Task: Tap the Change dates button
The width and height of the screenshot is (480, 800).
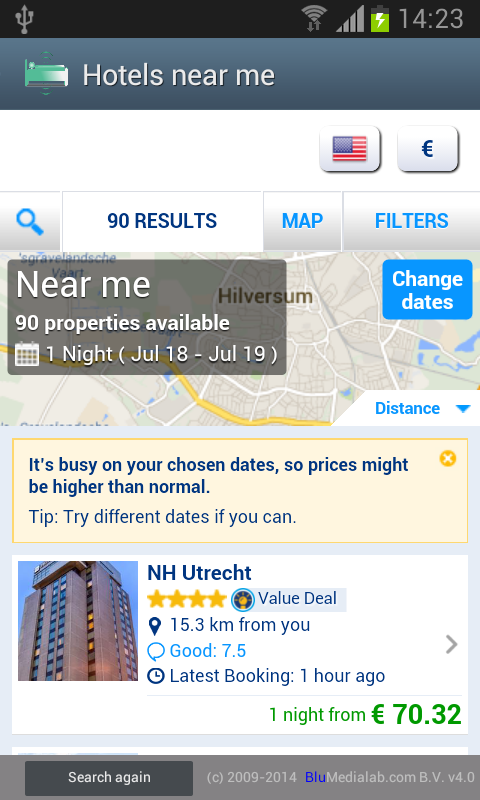Action: pyautogui.click(x=427, y=290)
